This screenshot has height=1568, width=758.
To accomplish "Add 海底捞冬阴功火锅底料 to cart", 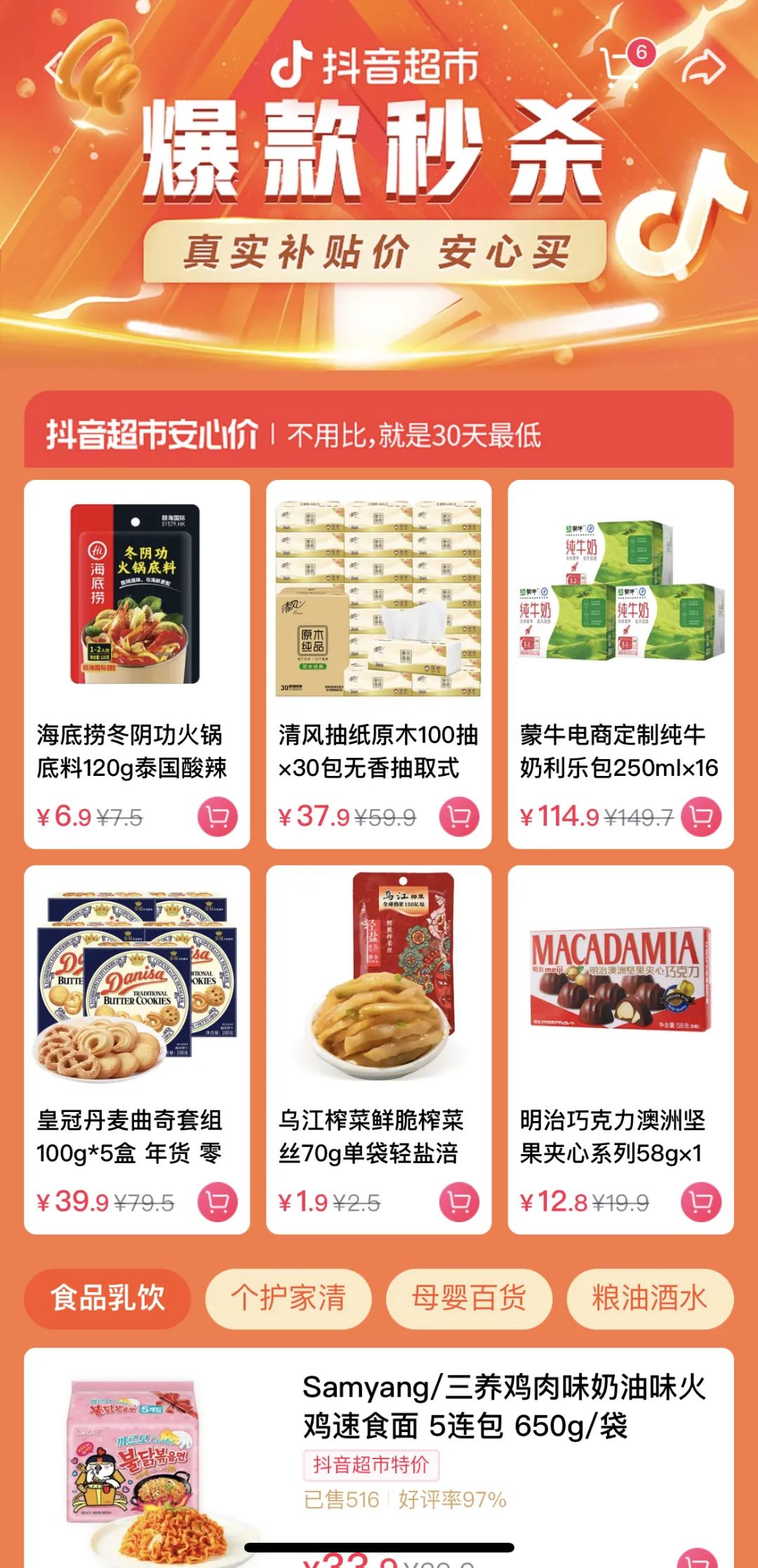I will (x=218, y=817).
